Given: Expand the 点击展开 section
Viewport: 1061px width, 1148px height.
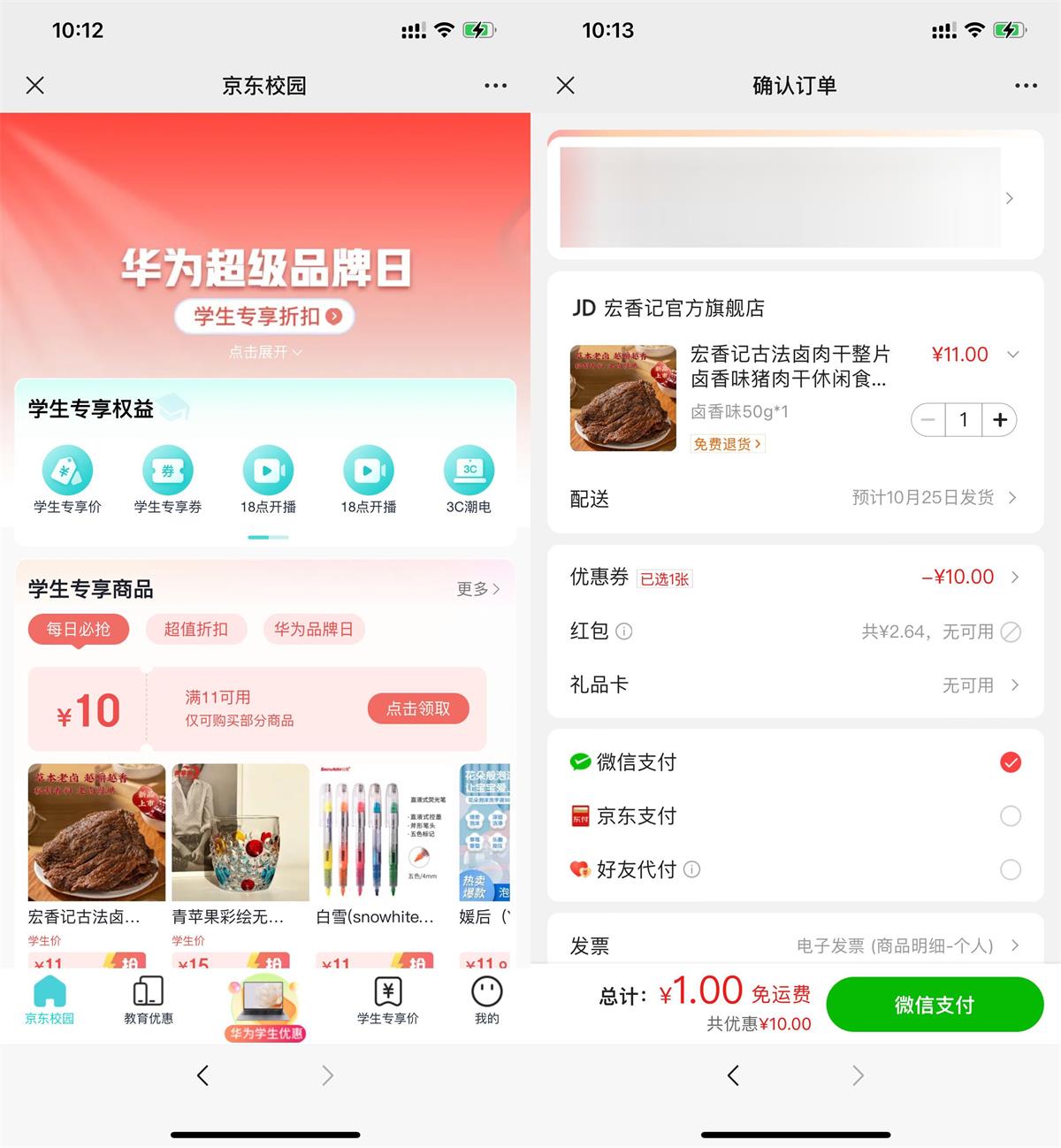Looking at the screenshot, I should coord(264,352).
